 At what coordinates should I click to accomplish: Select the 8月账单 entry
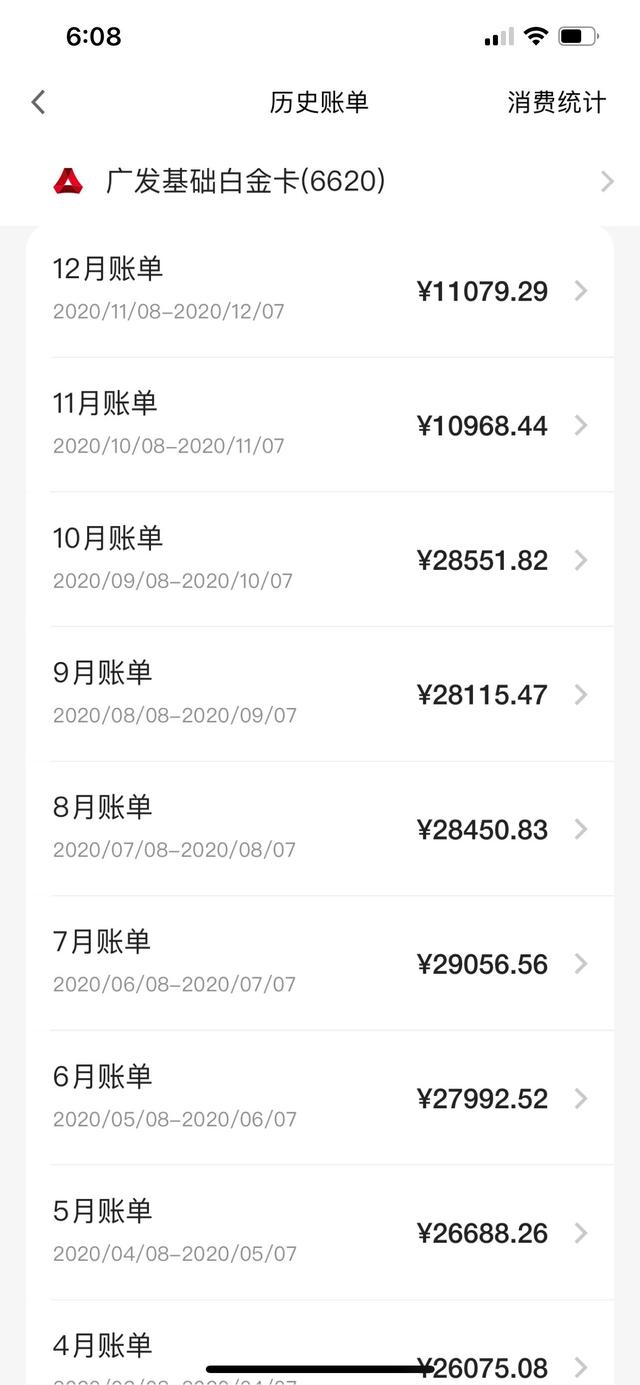pyautogui.click(x=320, y=829)
